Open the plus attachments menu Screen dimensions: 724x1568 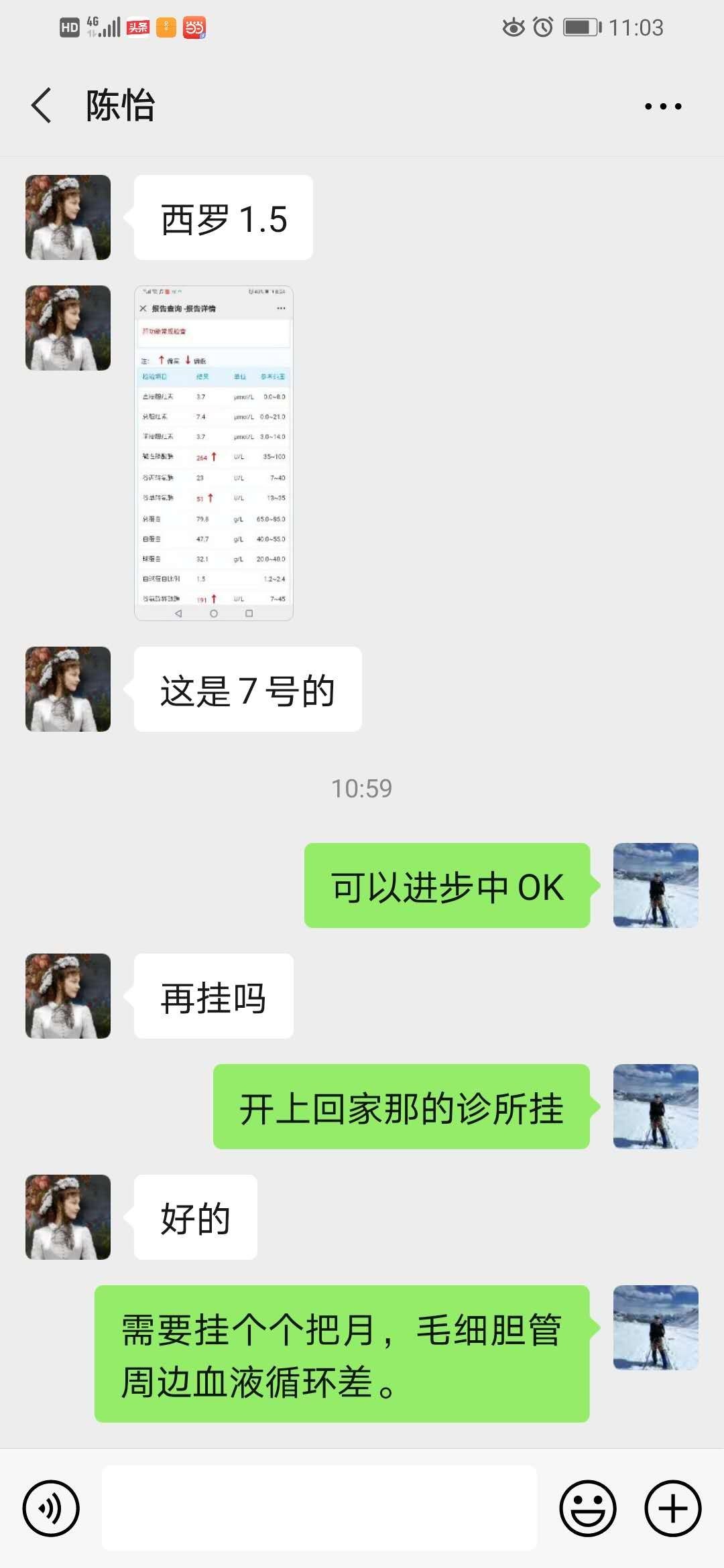[x=672, y=1508]
